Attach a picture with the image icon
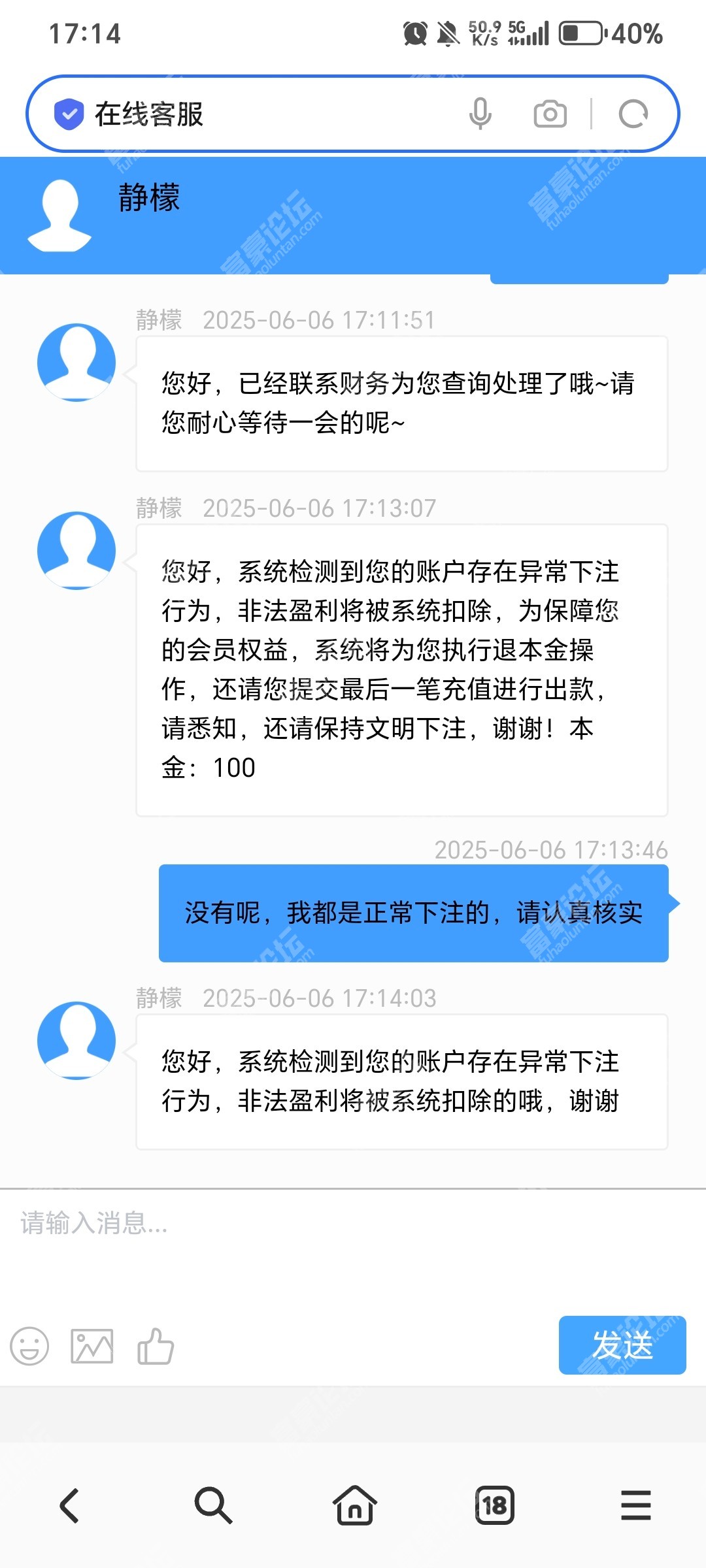 (x=92, y=1347)
